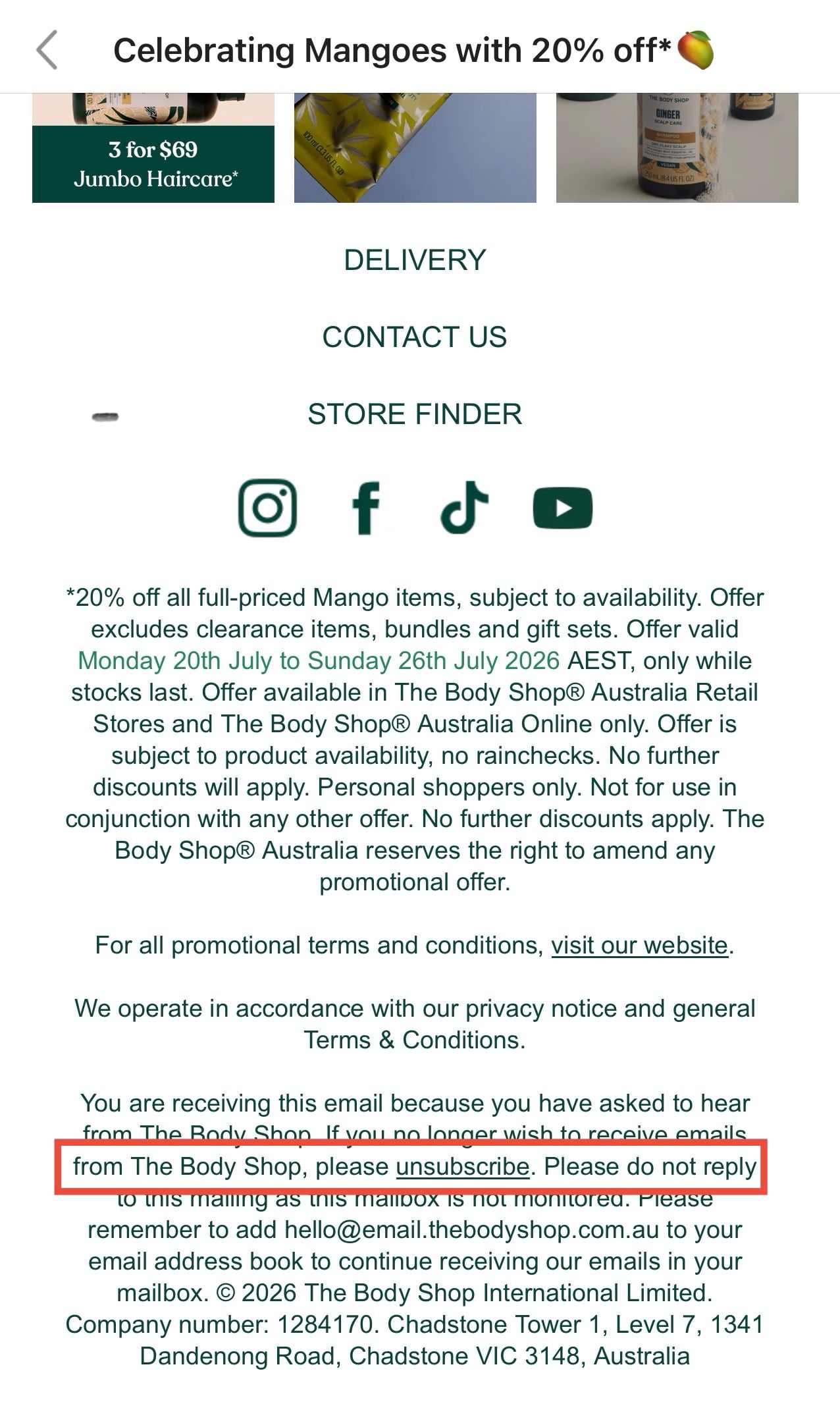Open The Body Shop TikTok icon
This screenshot has width=840, height=1425.
[x=464, y=508]
